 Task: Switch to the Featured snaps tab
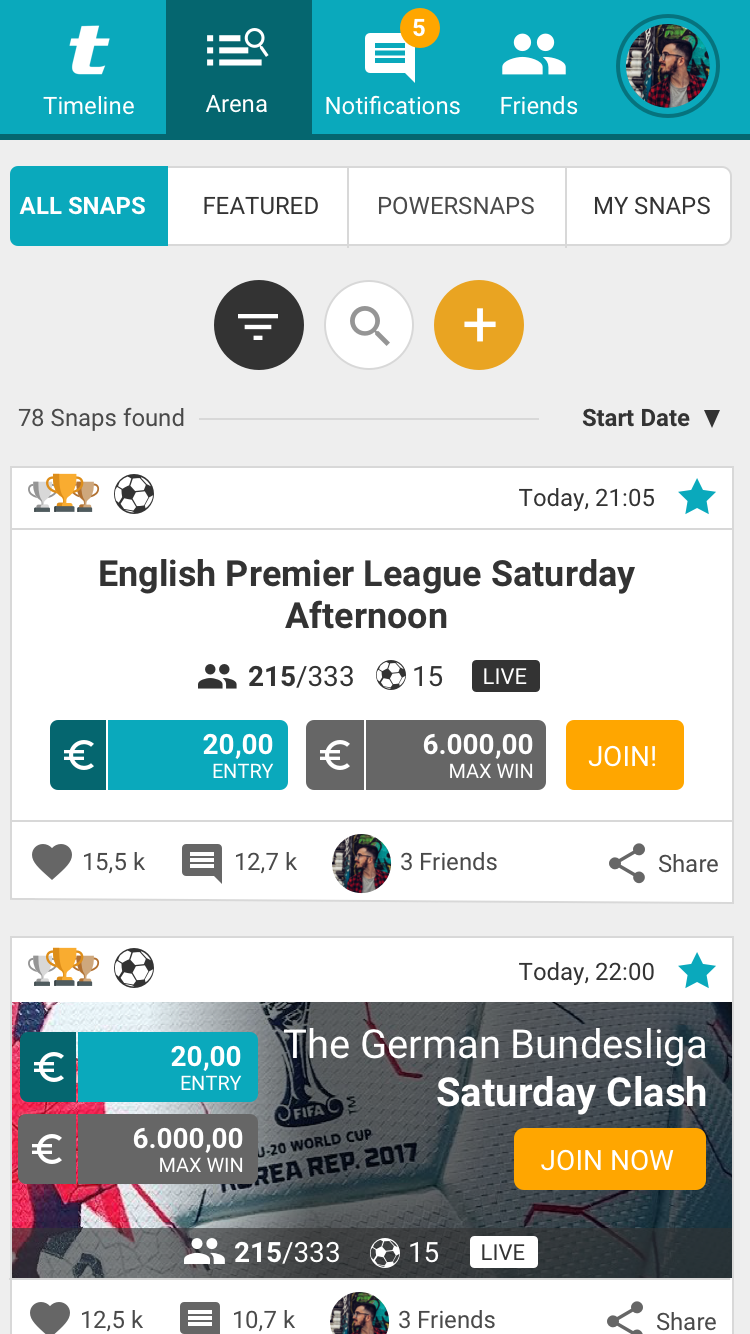tap(260, 206)
